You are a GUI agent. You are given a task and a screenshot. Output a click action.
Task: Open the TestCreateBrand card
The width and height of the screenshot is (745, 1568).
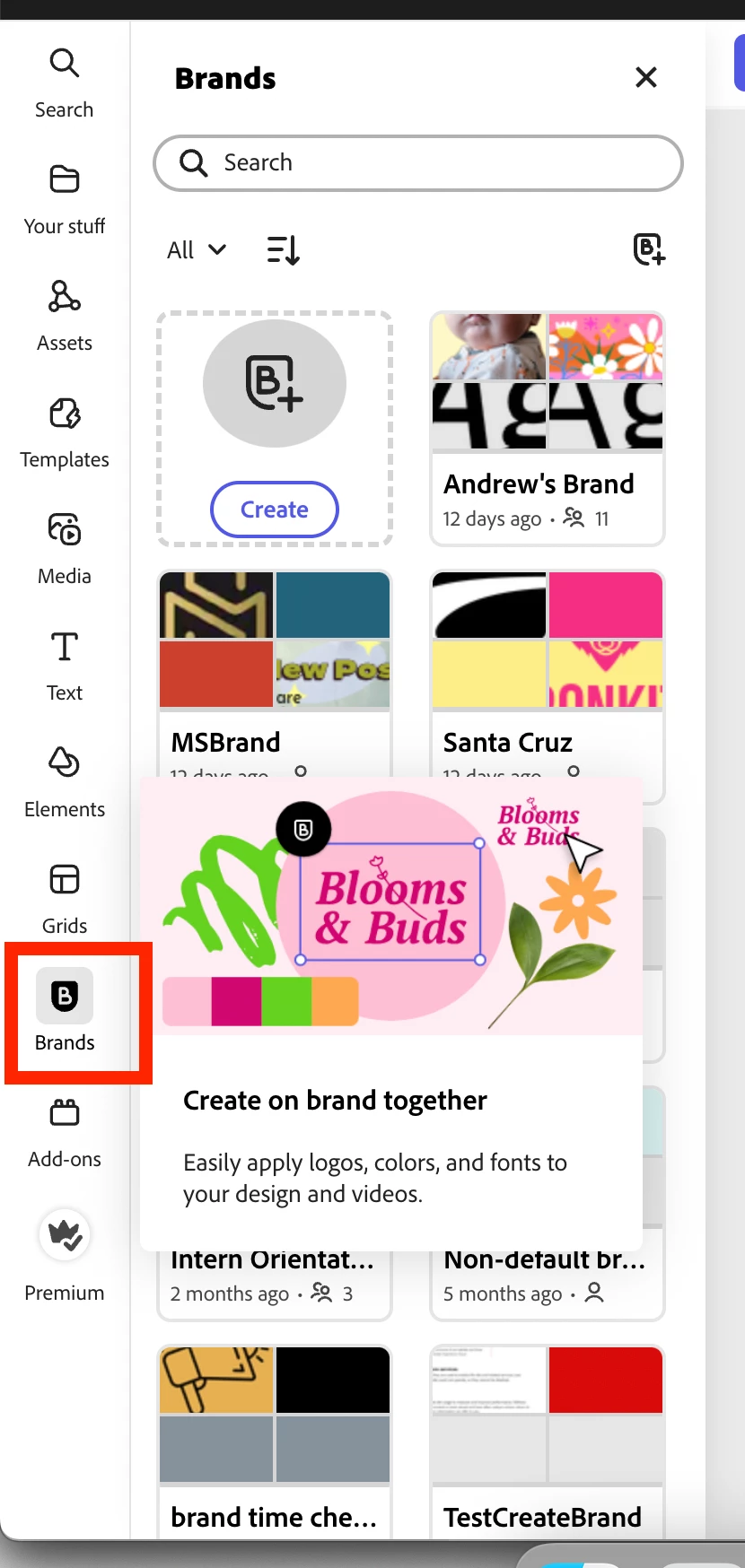coord(547,1435)
